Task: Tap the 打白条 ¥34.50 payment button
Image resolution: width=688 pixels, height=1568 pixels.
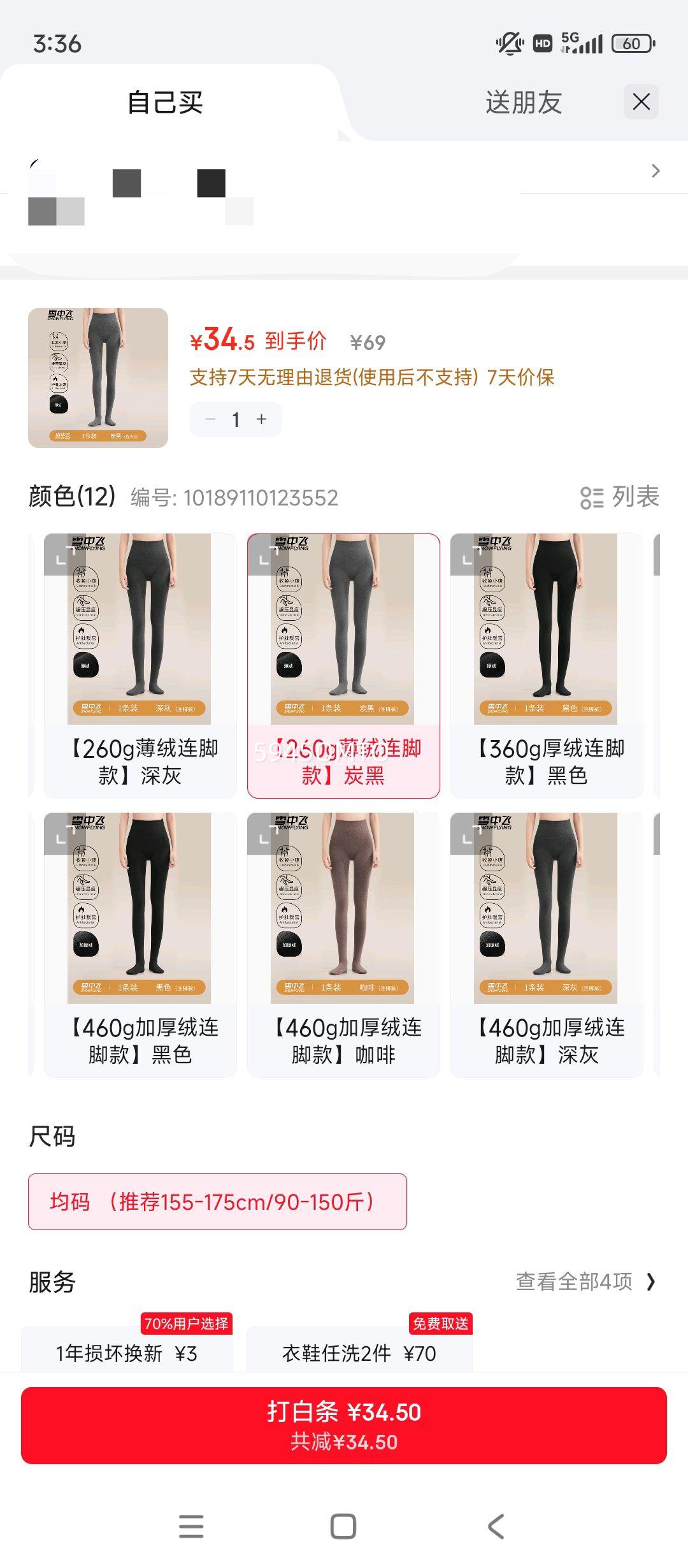Action: (343, 1425)
